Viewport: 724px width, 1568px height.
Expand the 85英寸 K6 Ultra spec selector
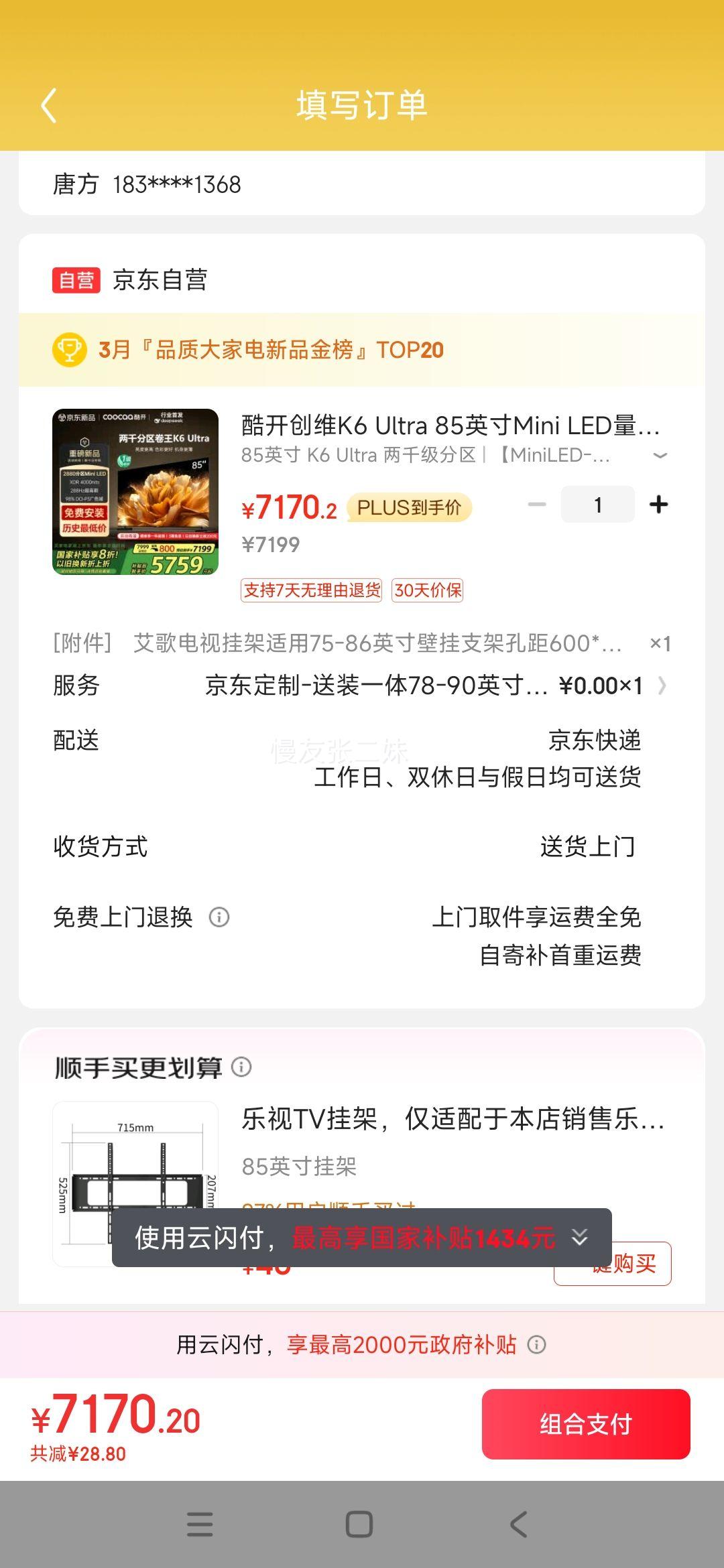(660, 456)
